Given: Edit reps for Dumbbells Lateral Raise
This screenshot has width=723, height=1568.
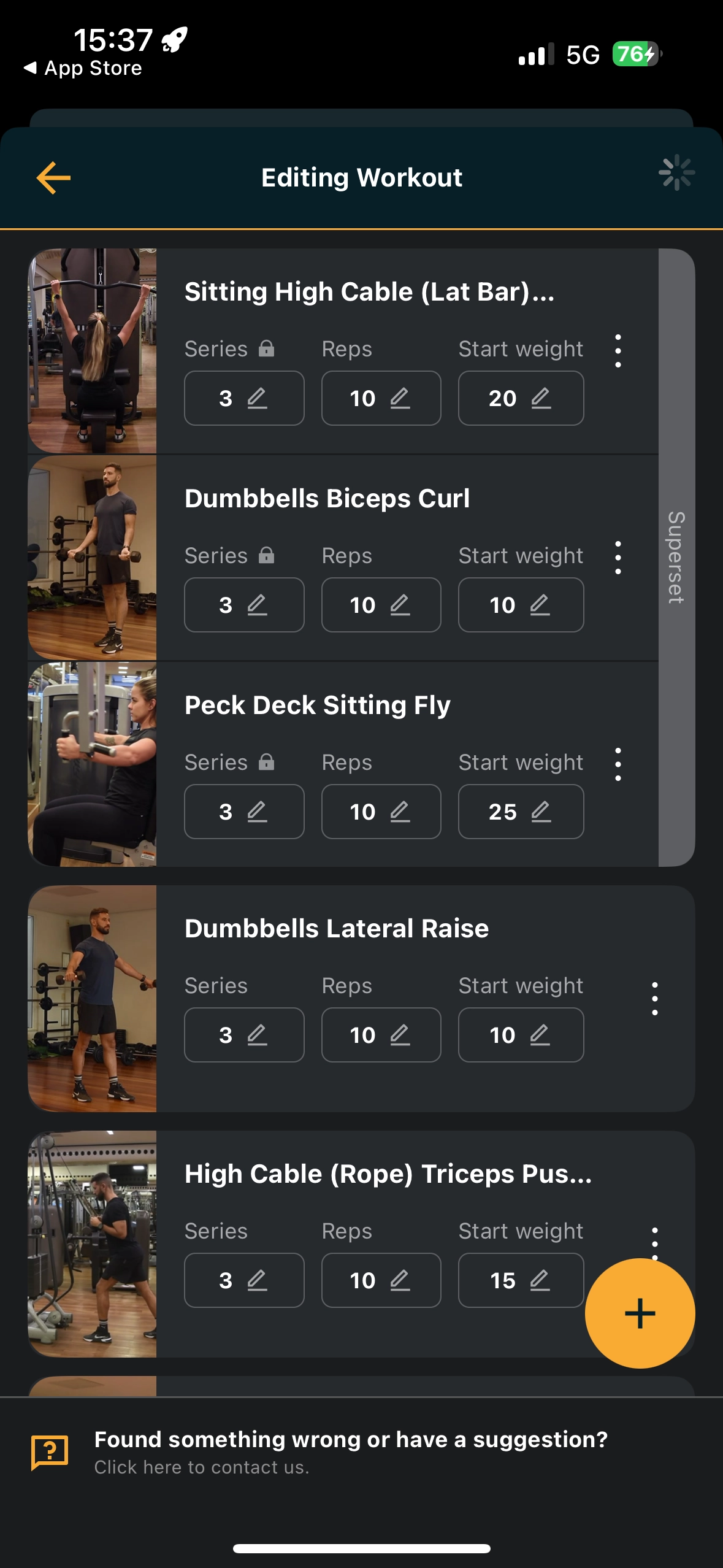Looking at the screenshot, I should tap(380, 1035).
